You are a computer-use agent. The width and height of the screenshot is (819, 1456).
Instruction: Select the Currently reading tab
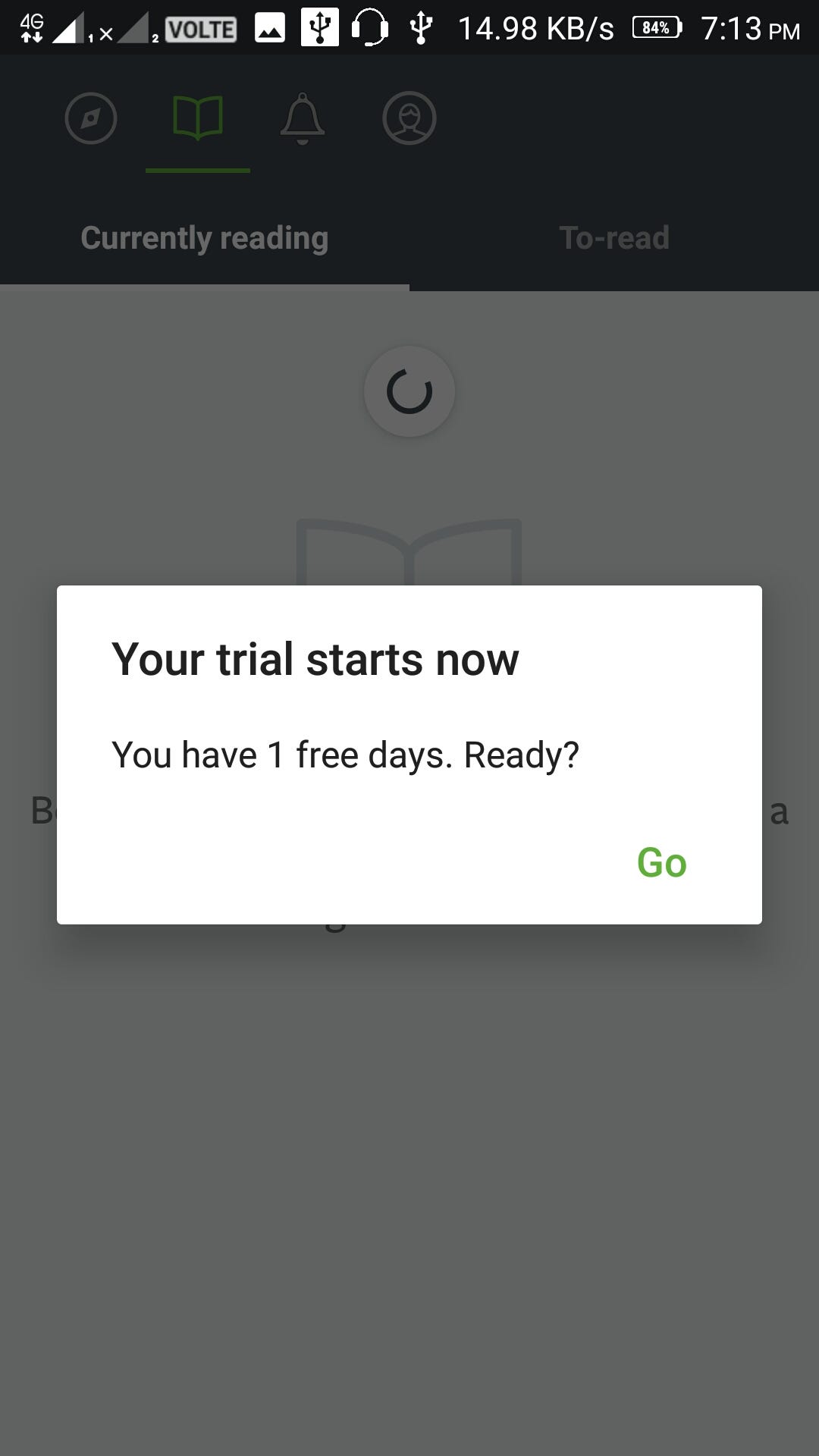205,238
